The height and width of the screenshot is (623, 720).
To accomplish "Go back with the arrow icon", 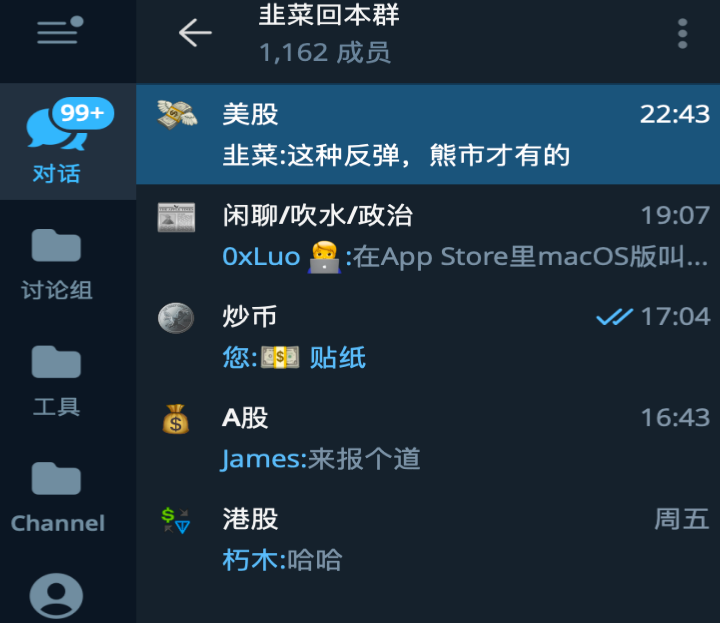I will 195,33.
